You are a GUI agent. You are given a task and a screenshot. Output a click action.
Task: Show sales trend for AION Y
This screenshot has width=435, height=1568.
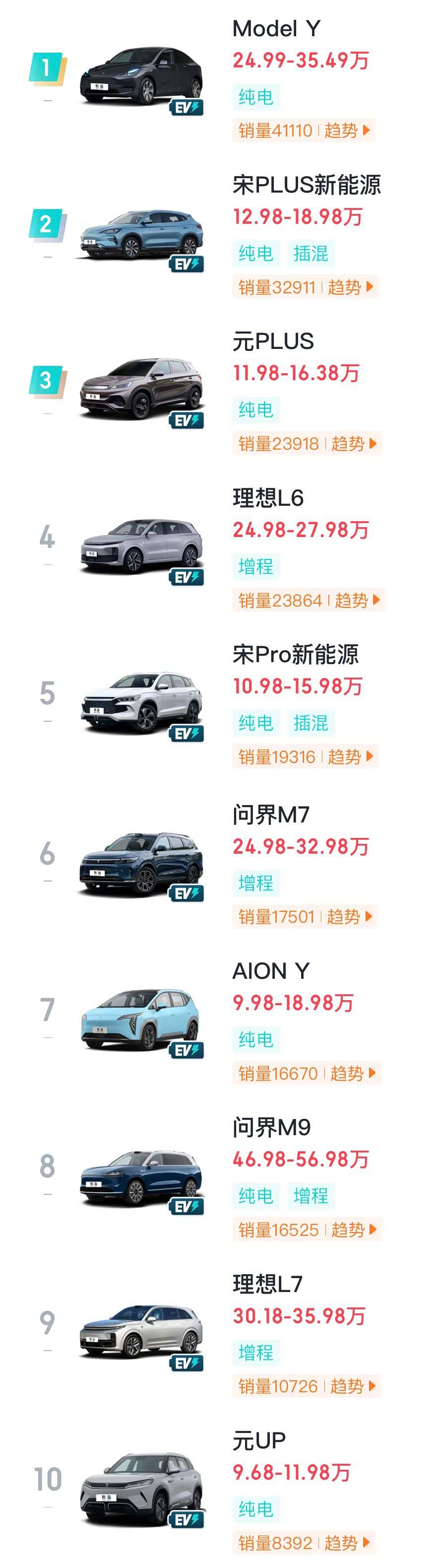353,1073
